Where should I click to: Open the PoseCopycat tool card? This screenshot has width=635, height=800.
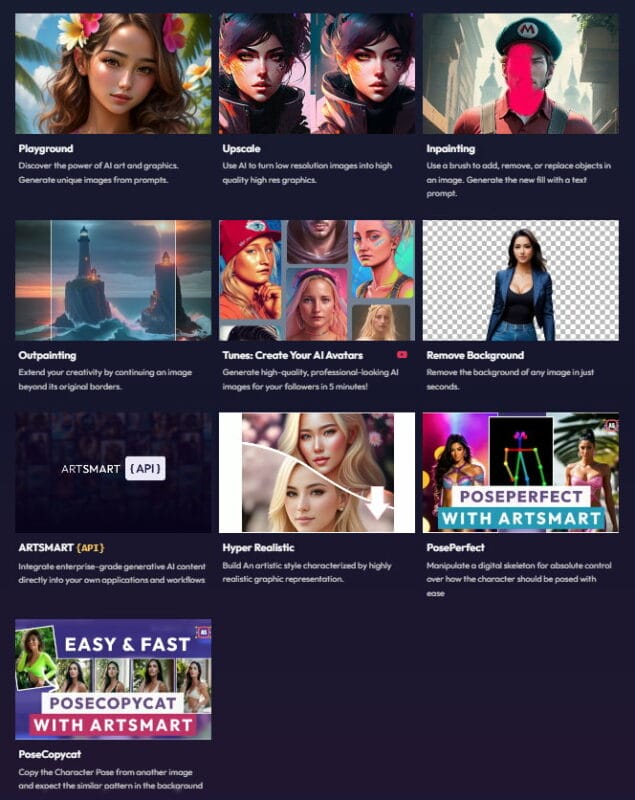(x=113, y=680)
